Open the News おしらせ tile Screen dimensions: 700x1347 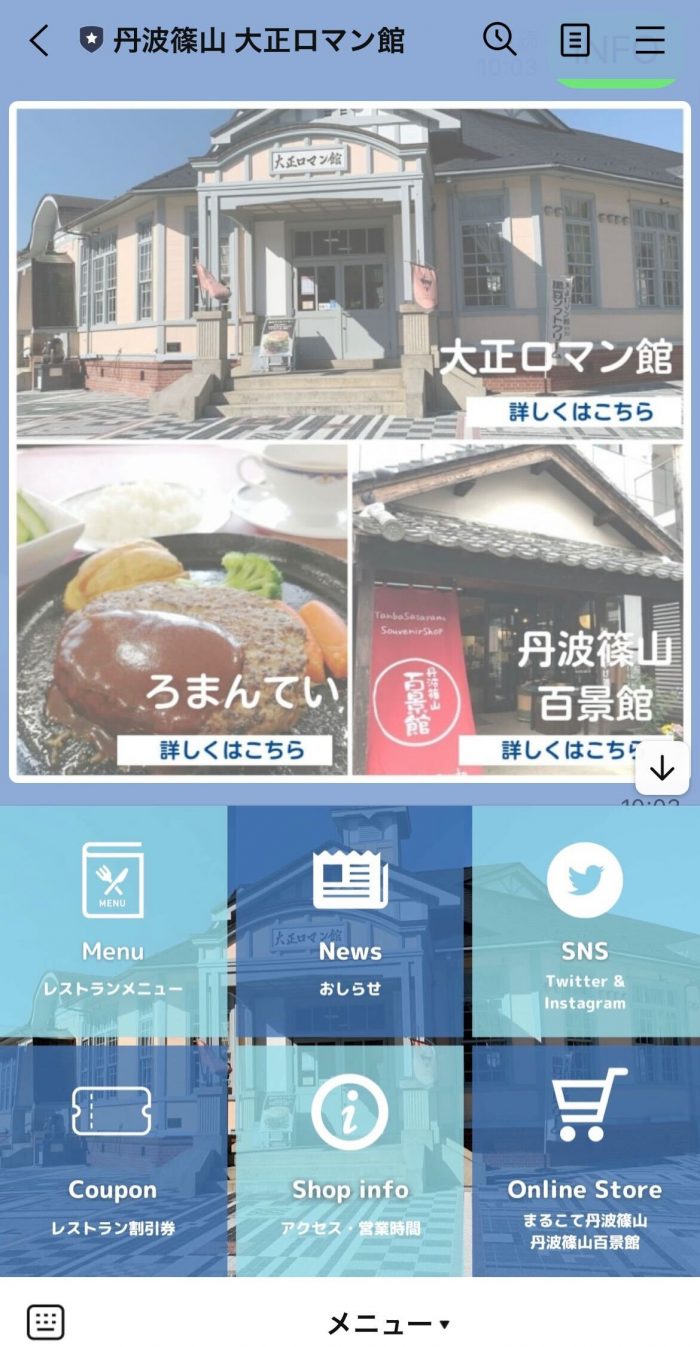[x=350, y=921]
